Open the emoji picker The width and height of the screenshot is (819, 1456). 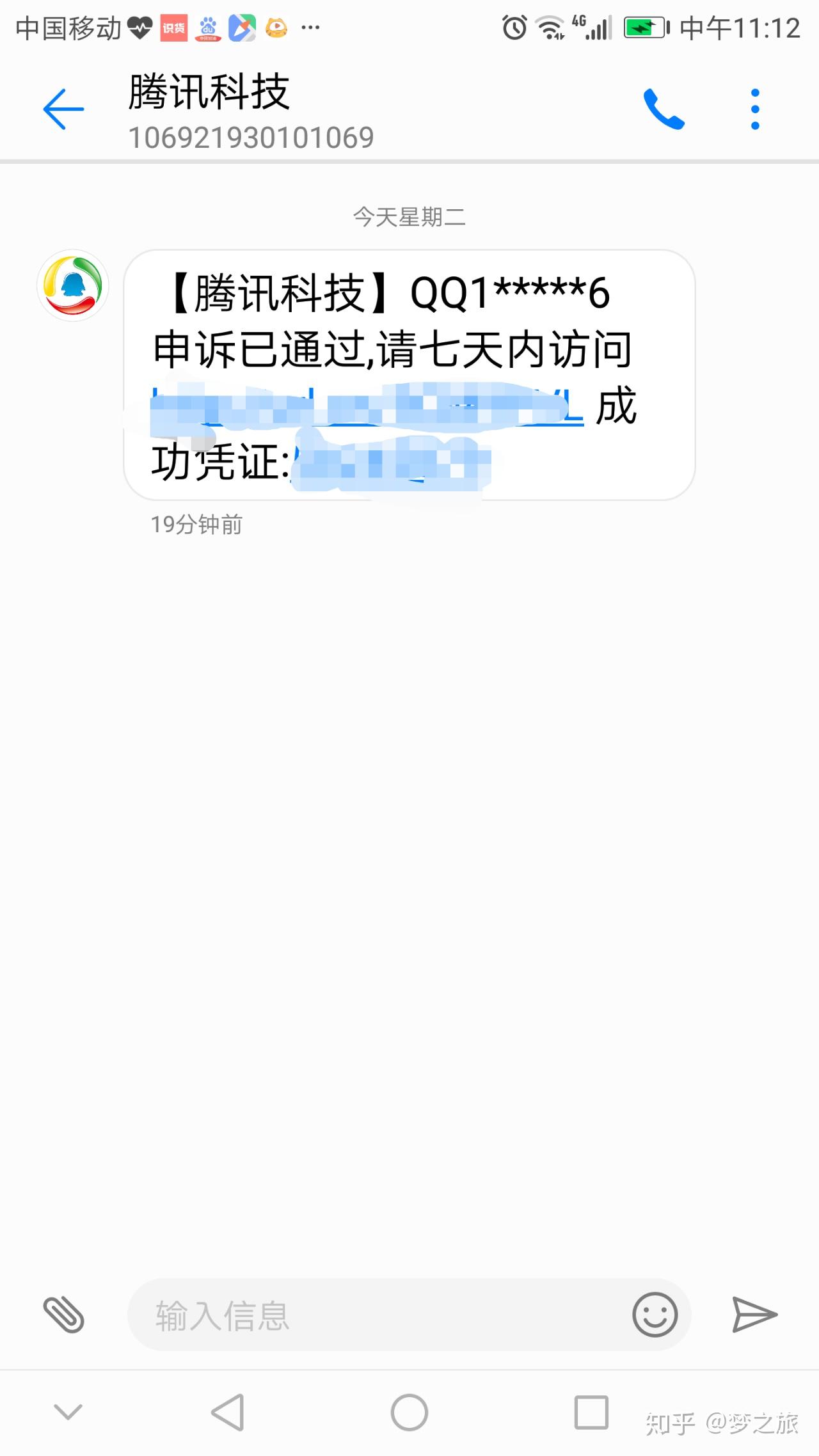tap(655, 1315)
